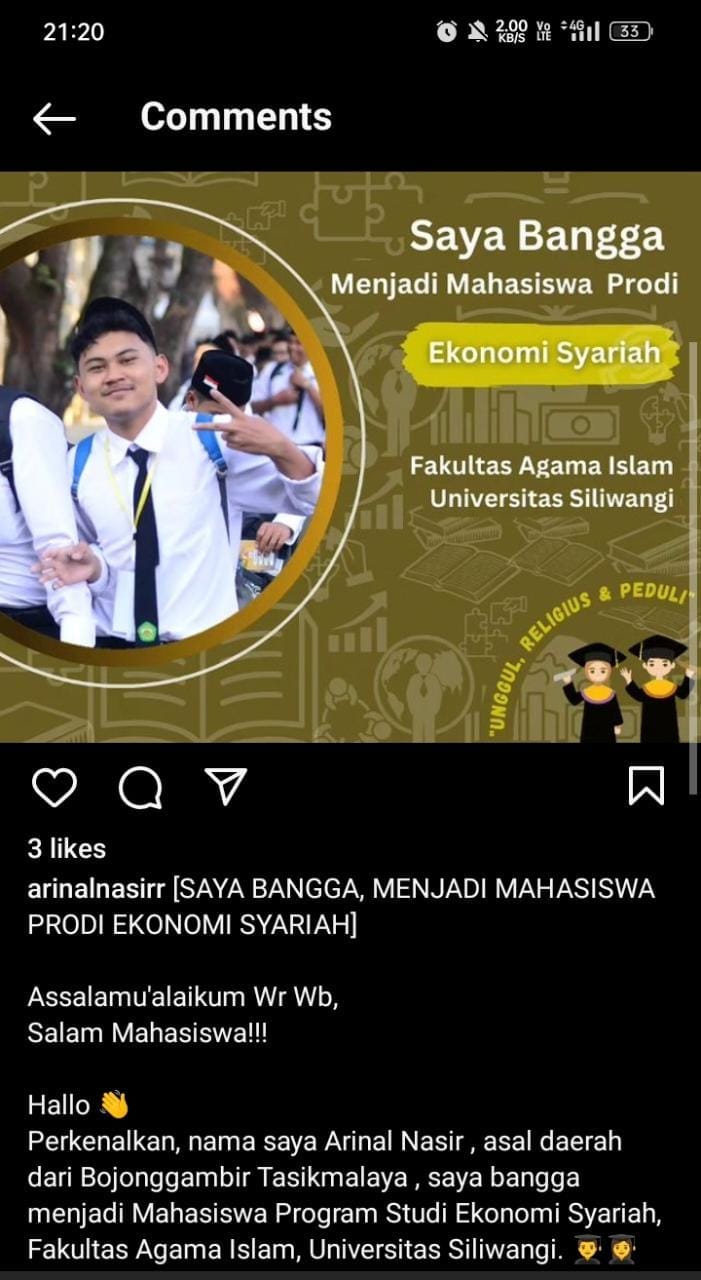Image resolution: width=701 pixels, height=1280 pixels.
Task: View the 3 likes list
Action: [x=66, y=848]
